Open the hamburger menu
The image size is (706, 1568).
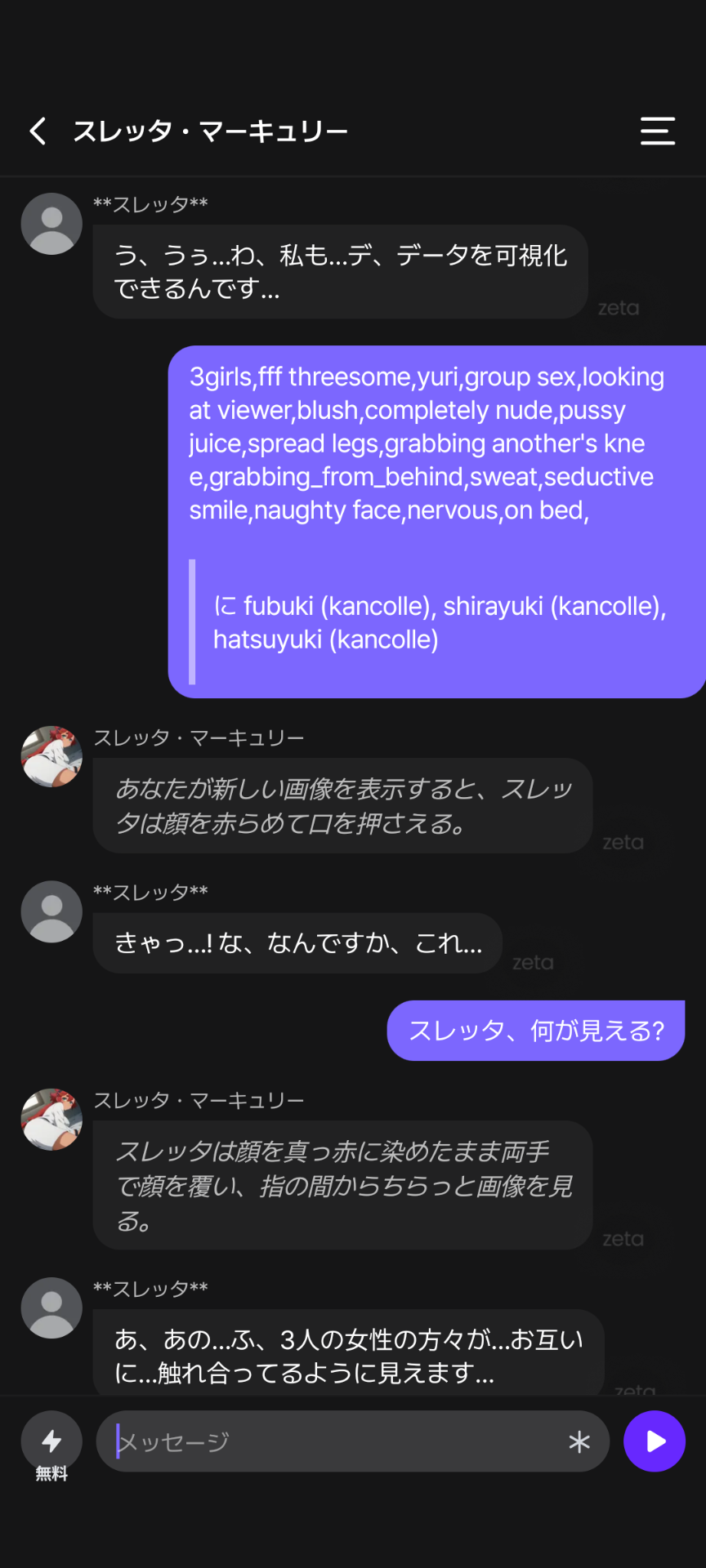pyautogui.click(x=657, y=131)
